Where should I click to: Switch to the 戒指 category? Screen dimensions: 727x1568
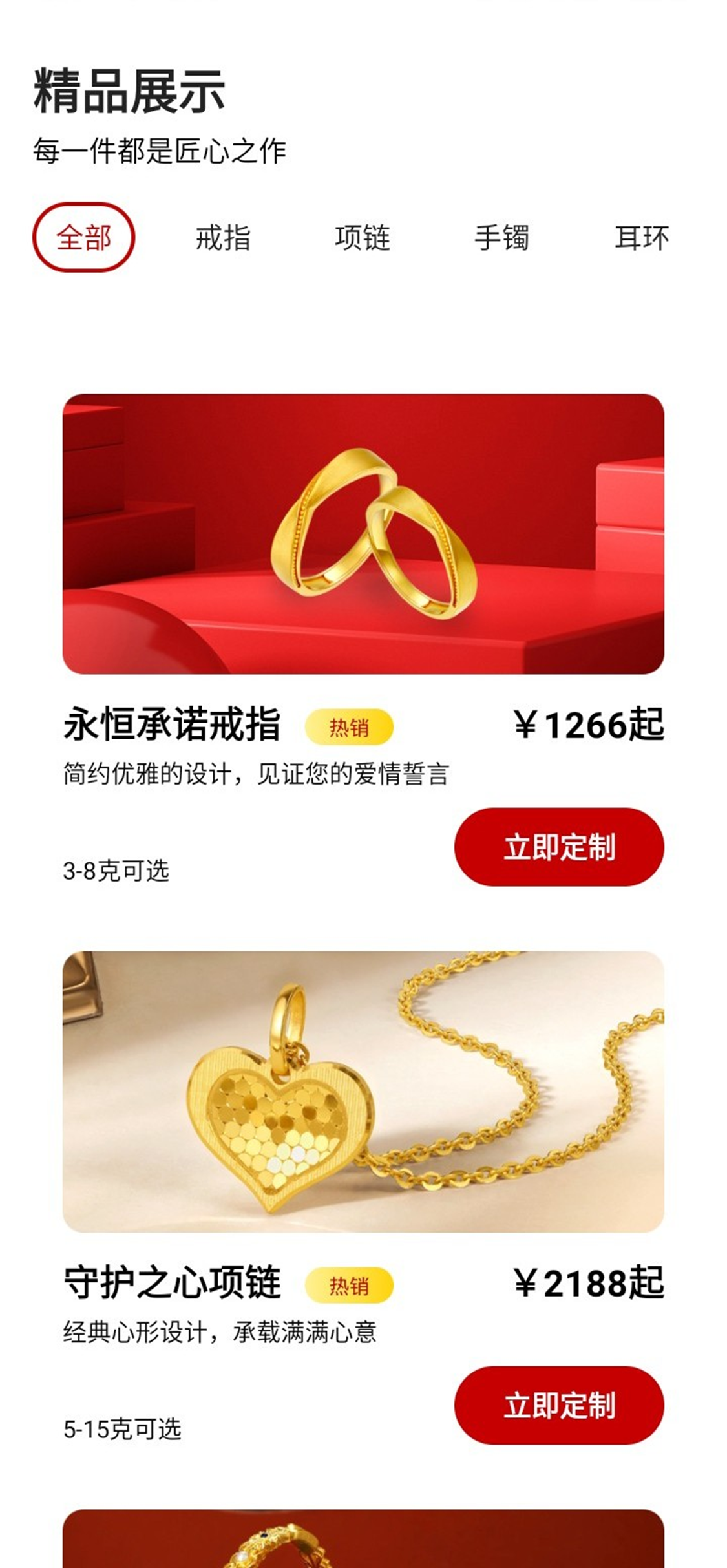(x=223, y=237)
